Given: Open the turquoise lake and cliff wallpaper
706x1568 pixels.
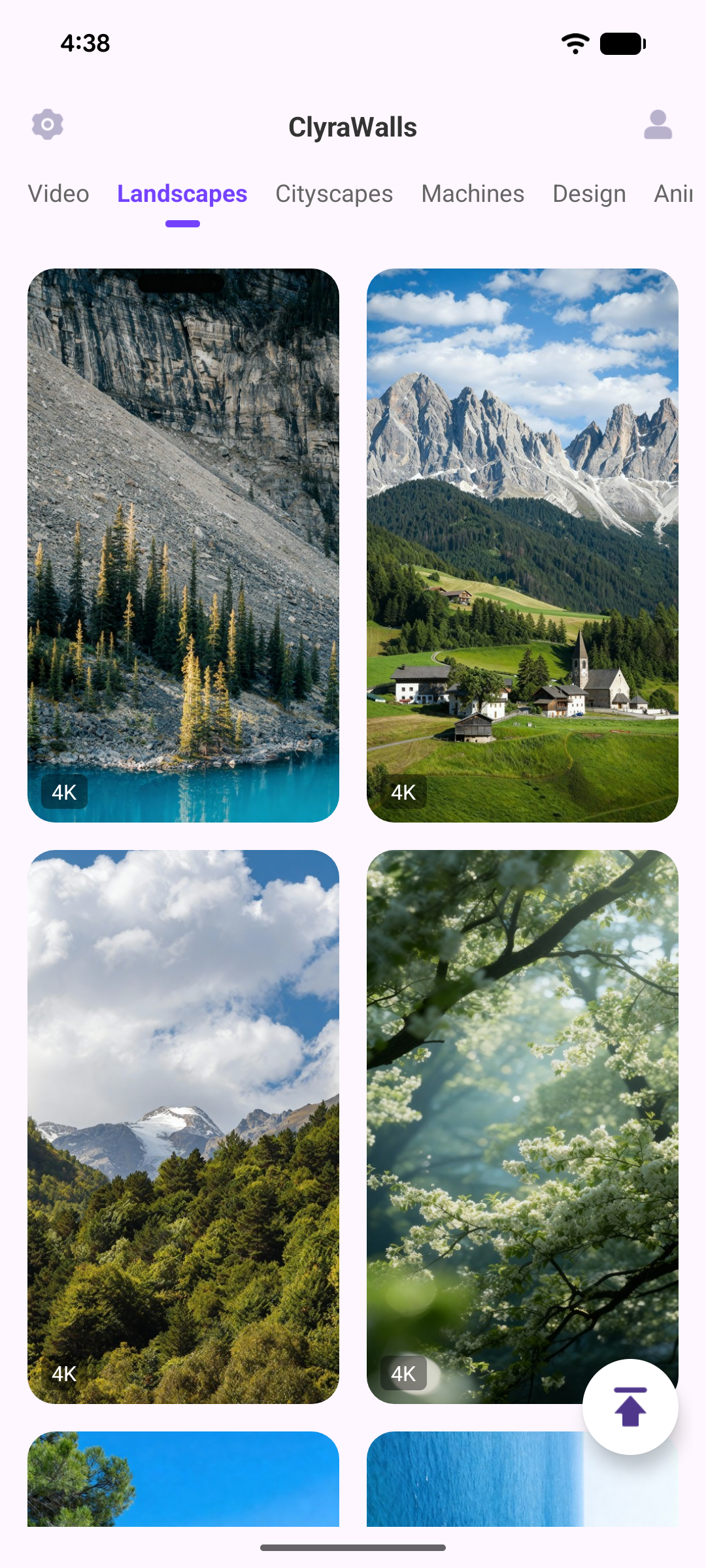Looking at the screenshot, I should tap(183, 545).
